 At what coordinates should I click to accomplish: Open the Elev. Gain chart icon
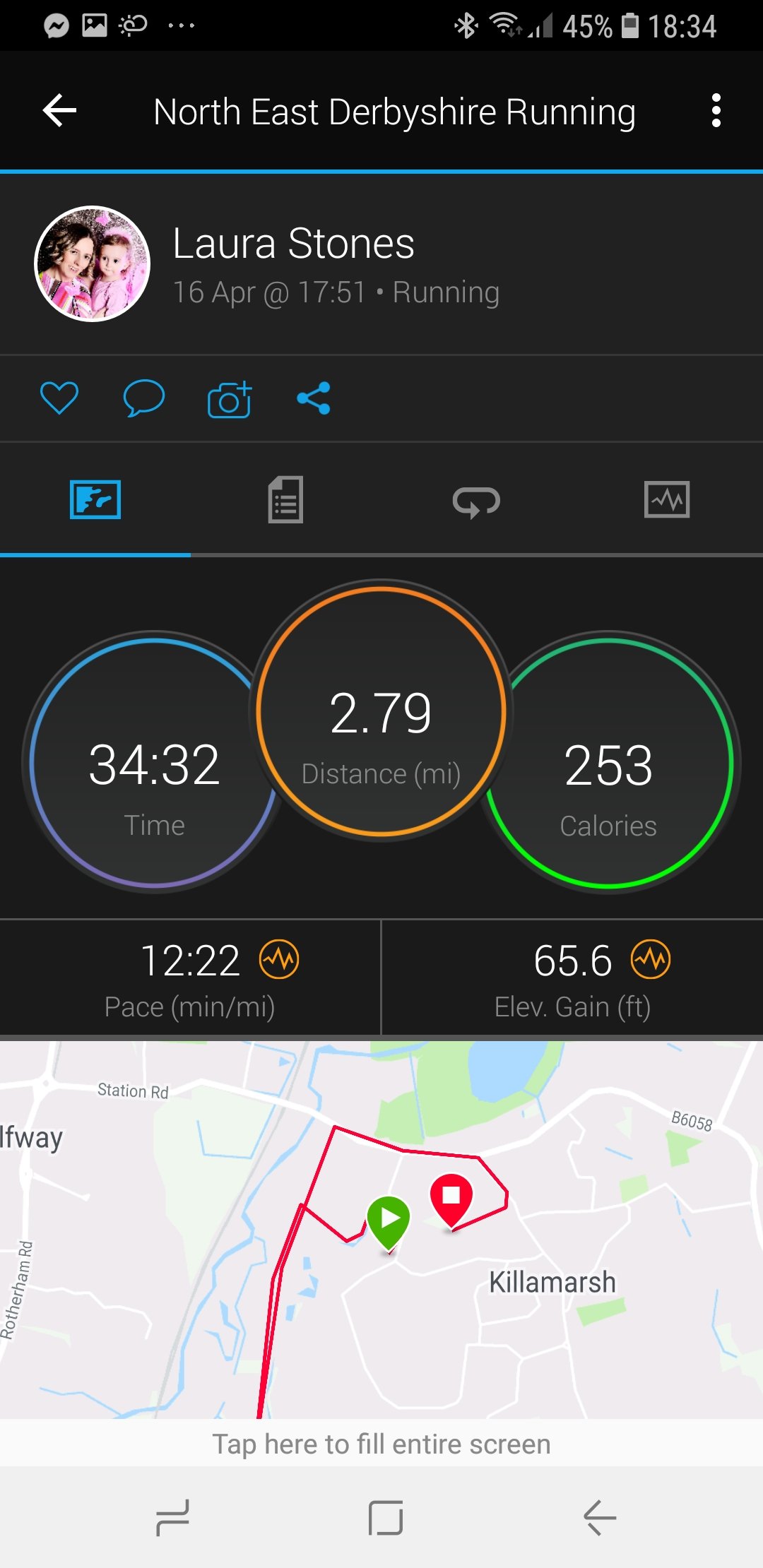(x=651, y=960)
